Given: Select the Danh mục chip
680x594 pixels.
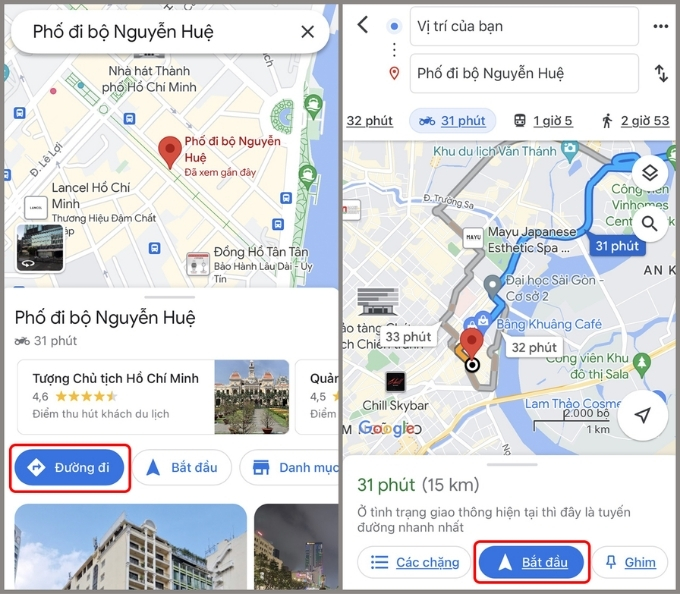Looking at the screenshot, I should [x=290, y=467].
